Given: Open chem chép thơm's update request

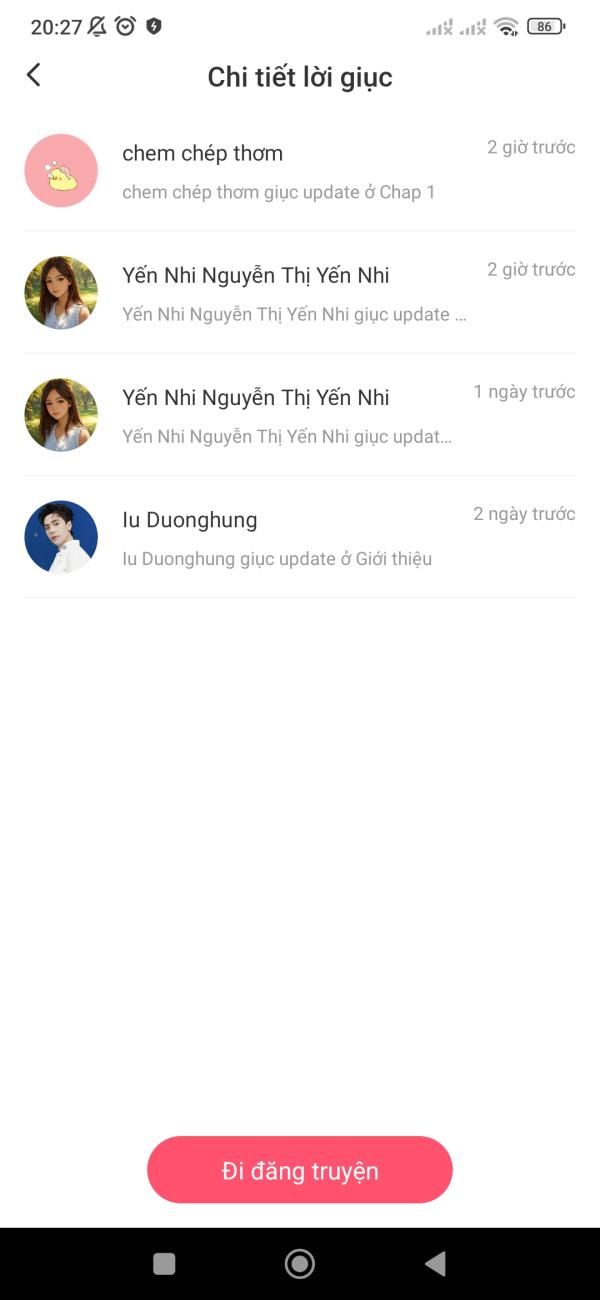Looking at the screenshot, I should tap(300, 171).
